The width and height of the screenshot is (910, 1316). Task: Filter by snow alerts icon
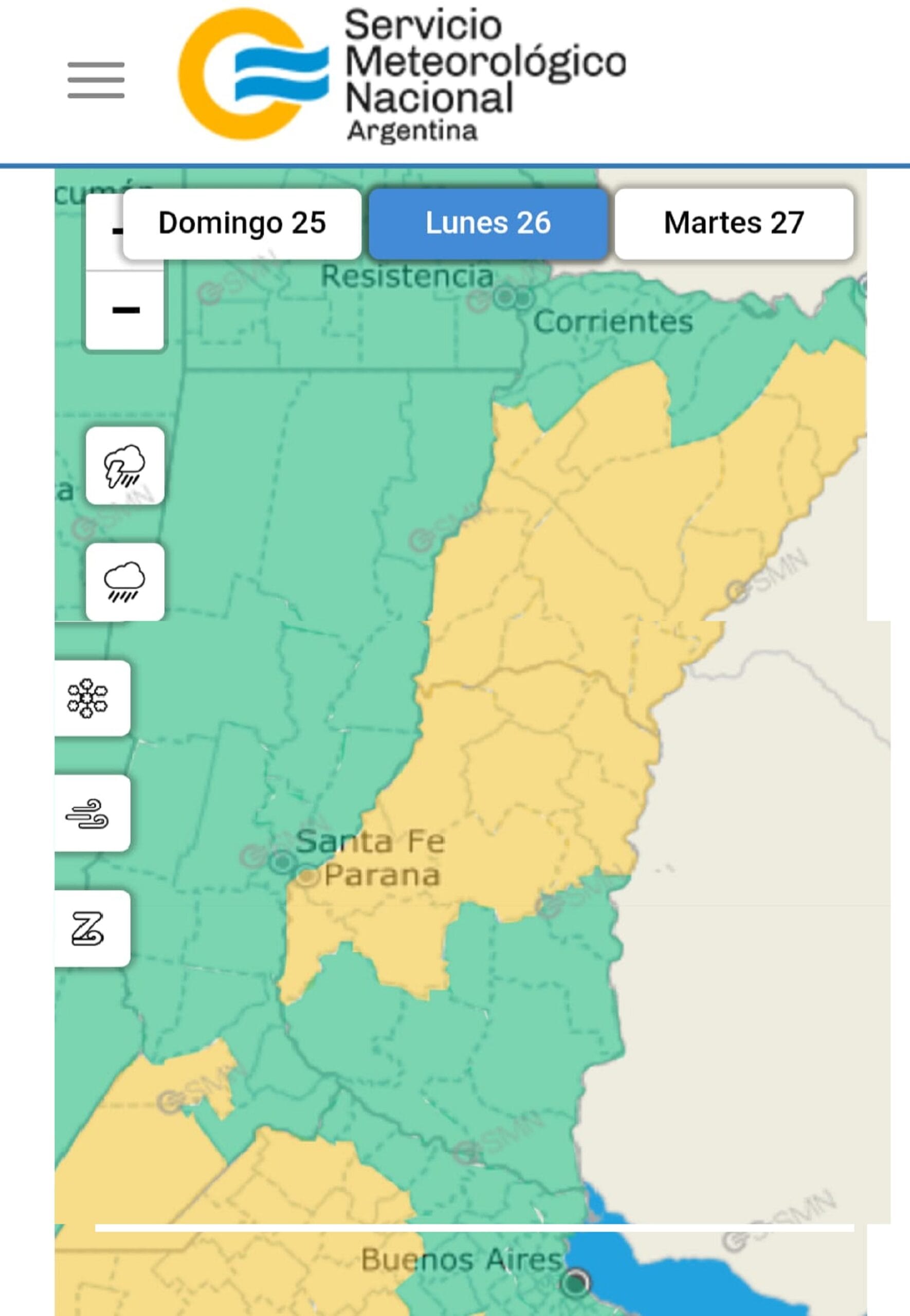point(88,698)
